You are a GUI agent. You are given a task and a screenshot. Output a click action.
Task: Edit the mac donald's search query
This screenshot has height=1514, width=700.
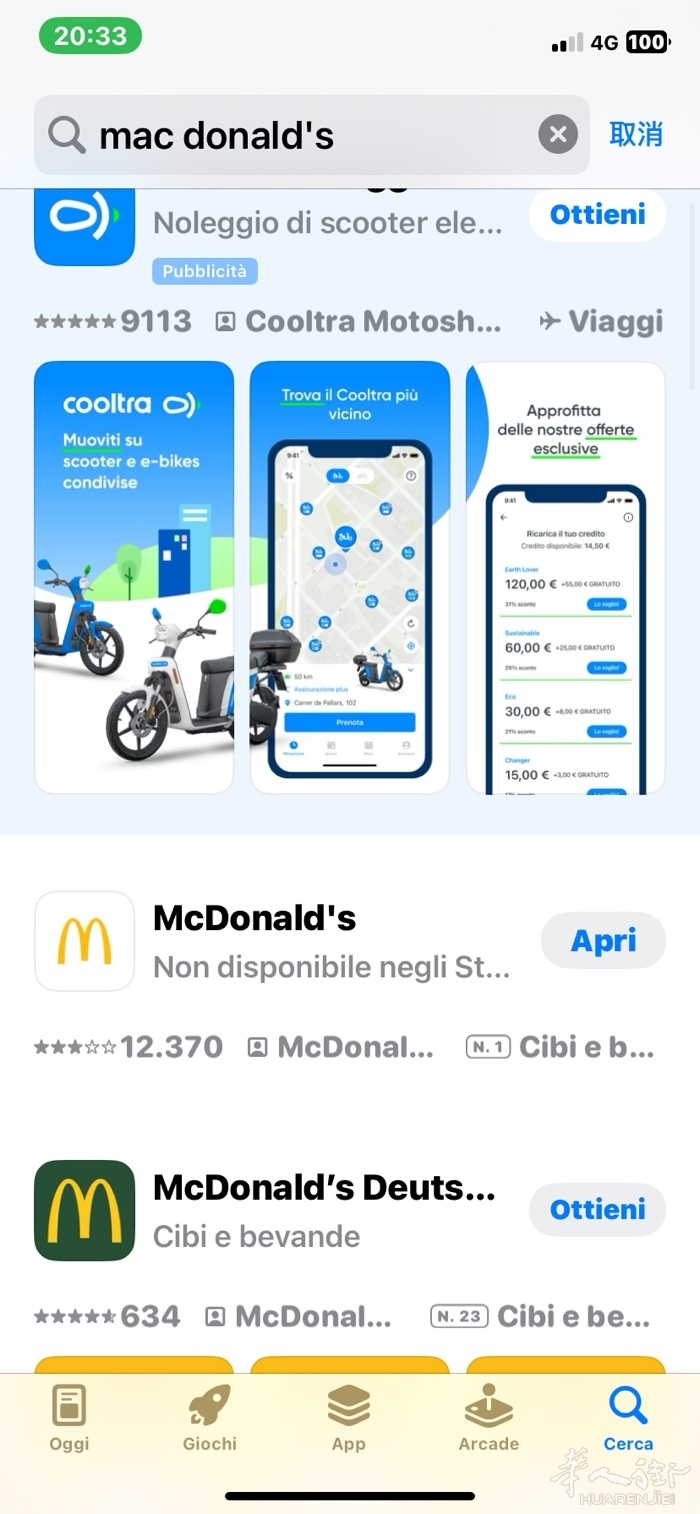(300, 135)
